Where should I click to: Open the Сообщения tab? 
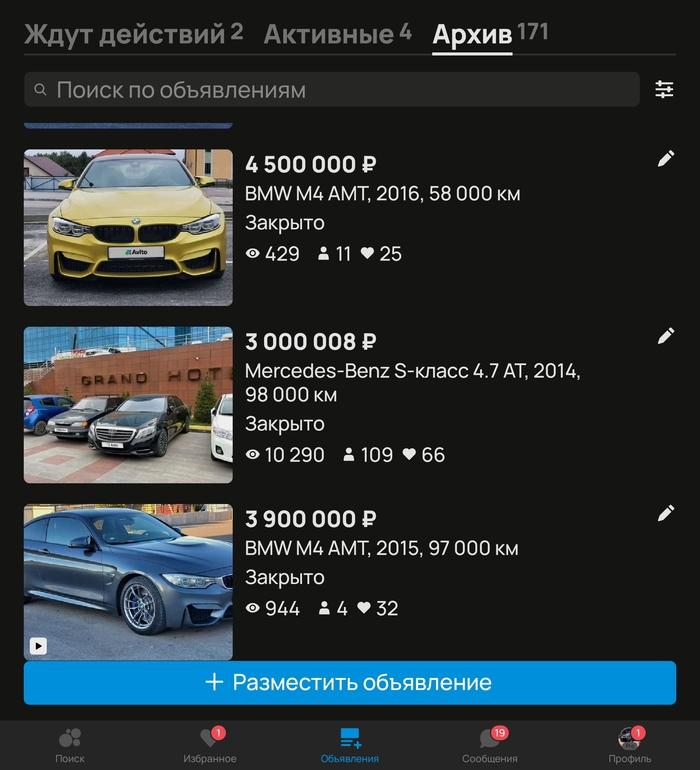490,745
